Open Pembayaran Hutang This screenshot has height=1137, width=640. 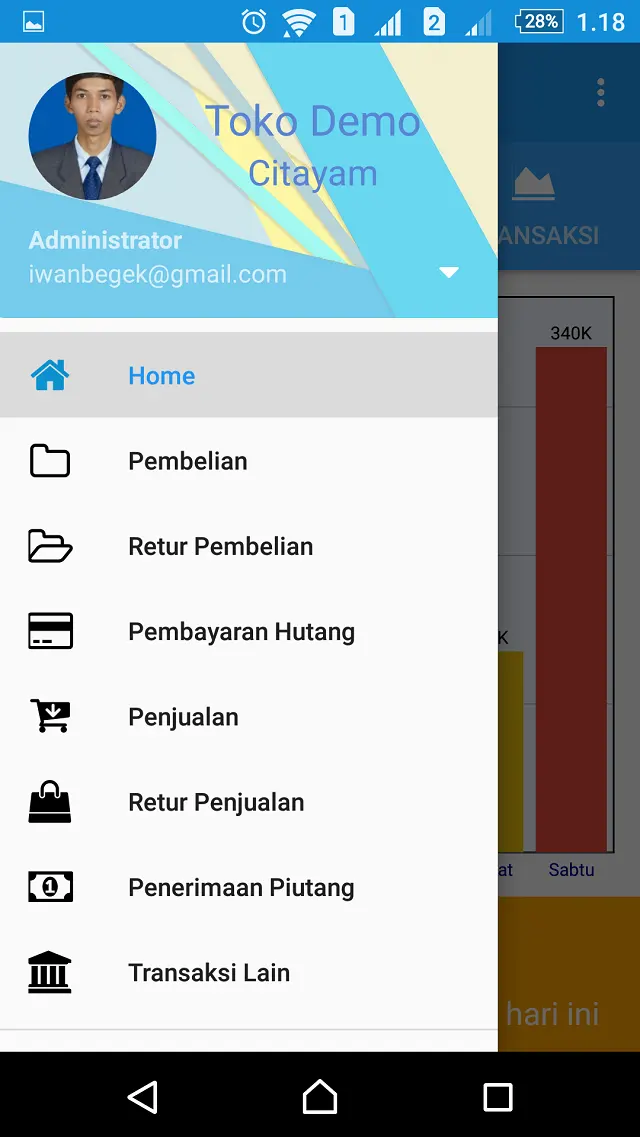tap(249, 632)
